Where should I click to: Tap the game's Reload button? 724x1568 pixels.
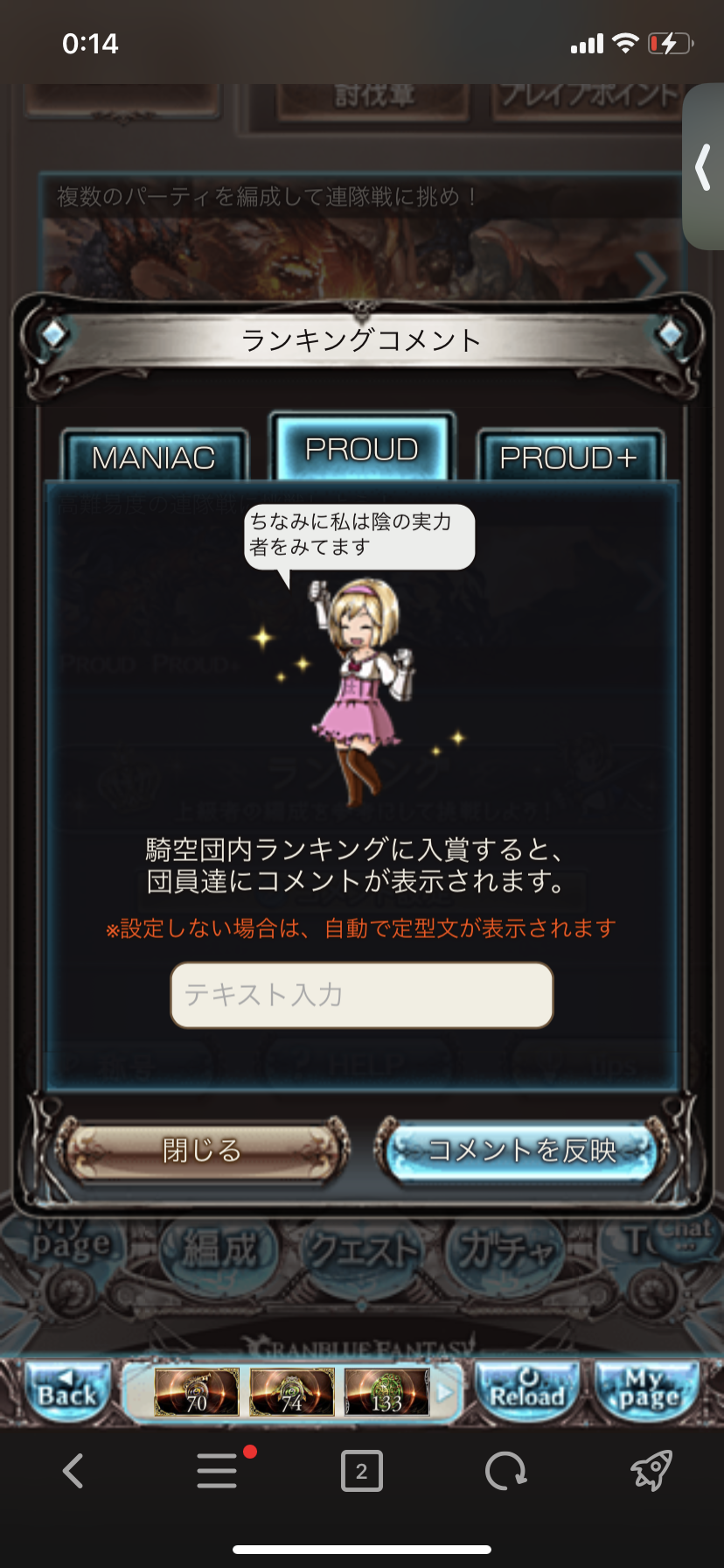(x=526, y=1391)
